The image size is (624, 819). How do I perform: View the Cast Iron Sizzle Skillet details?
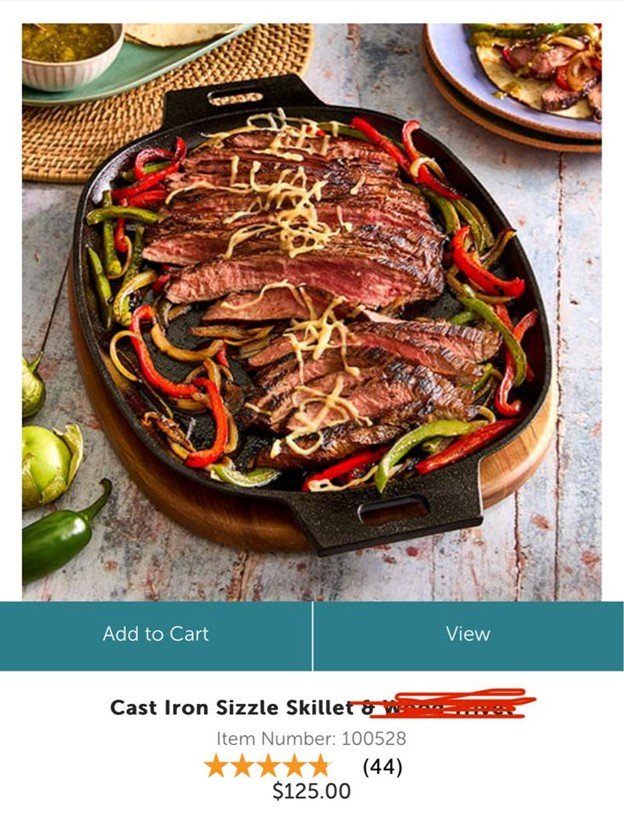[x=468, y=634]
